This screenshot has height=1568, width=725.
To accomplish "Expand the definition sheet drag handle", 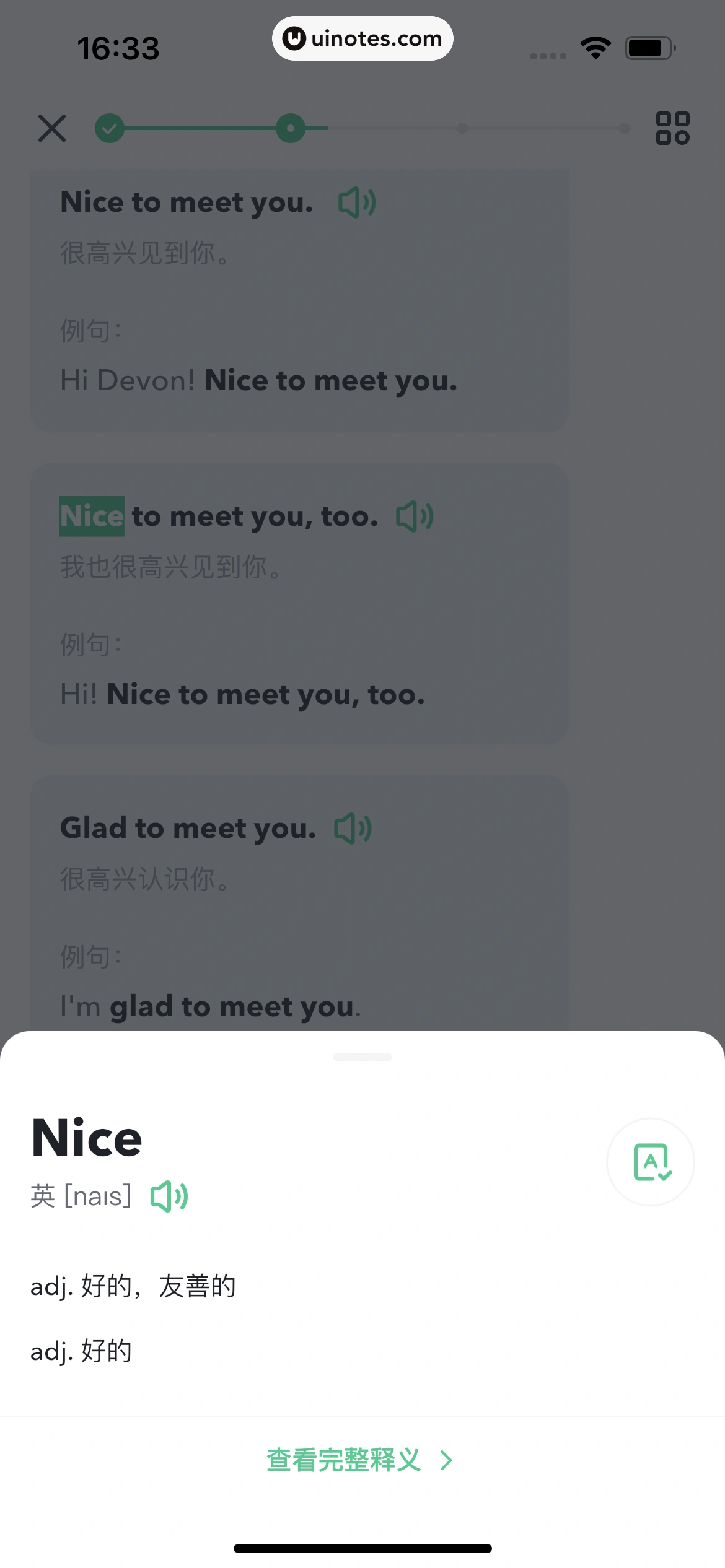I will (362, 1058).
